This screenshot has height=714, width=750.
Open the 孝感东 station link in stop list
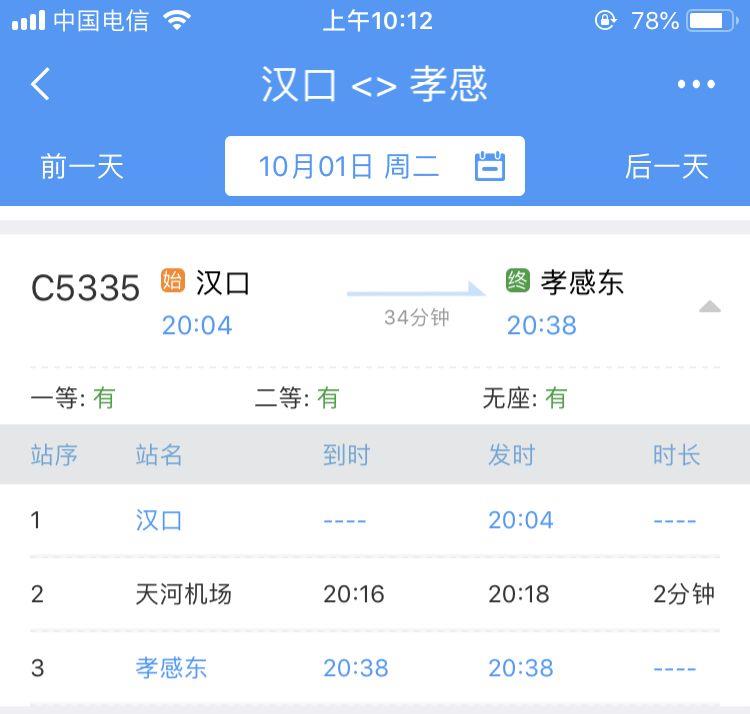171,668
